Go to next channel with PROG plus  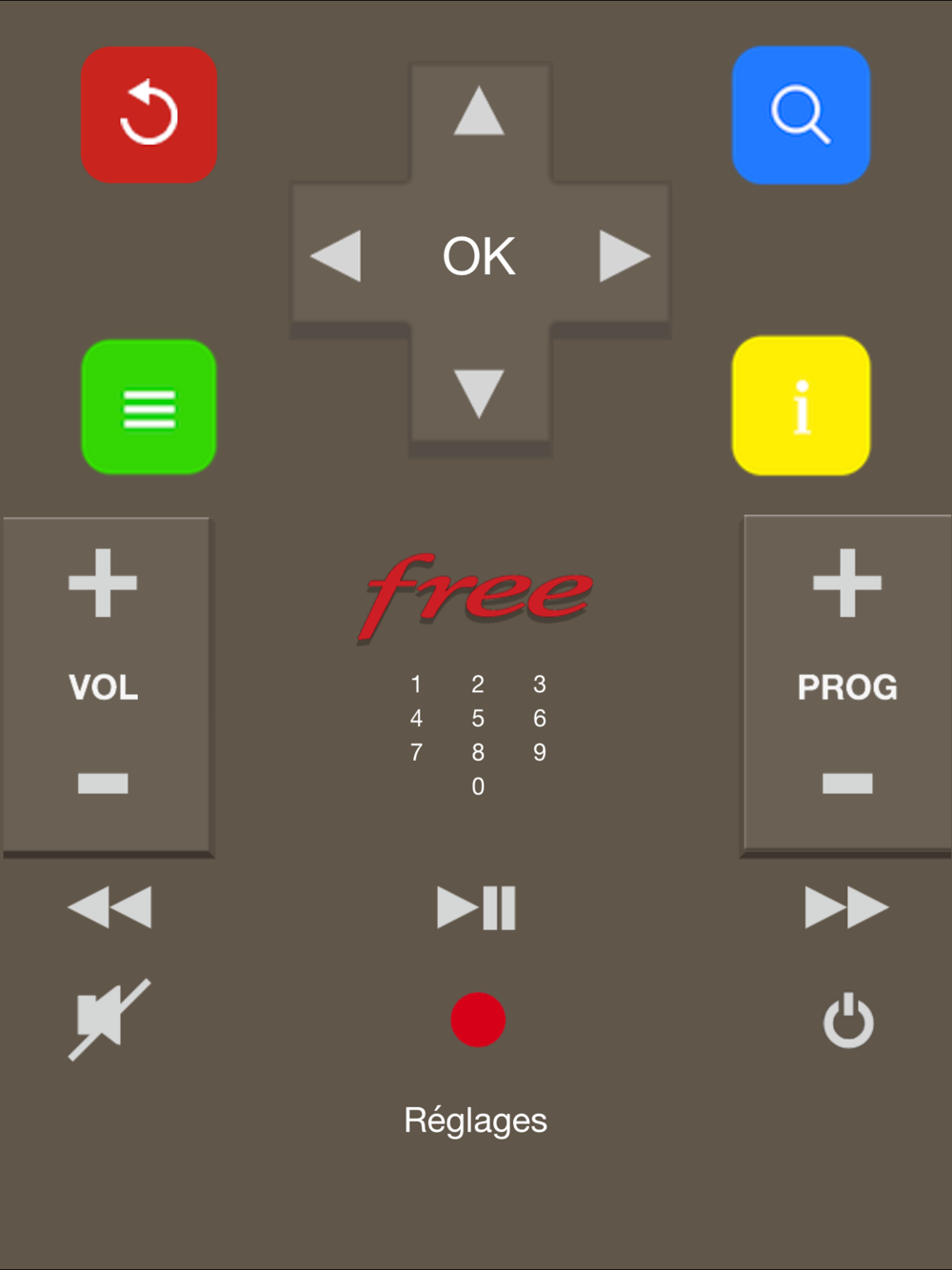tap(847, 583)
